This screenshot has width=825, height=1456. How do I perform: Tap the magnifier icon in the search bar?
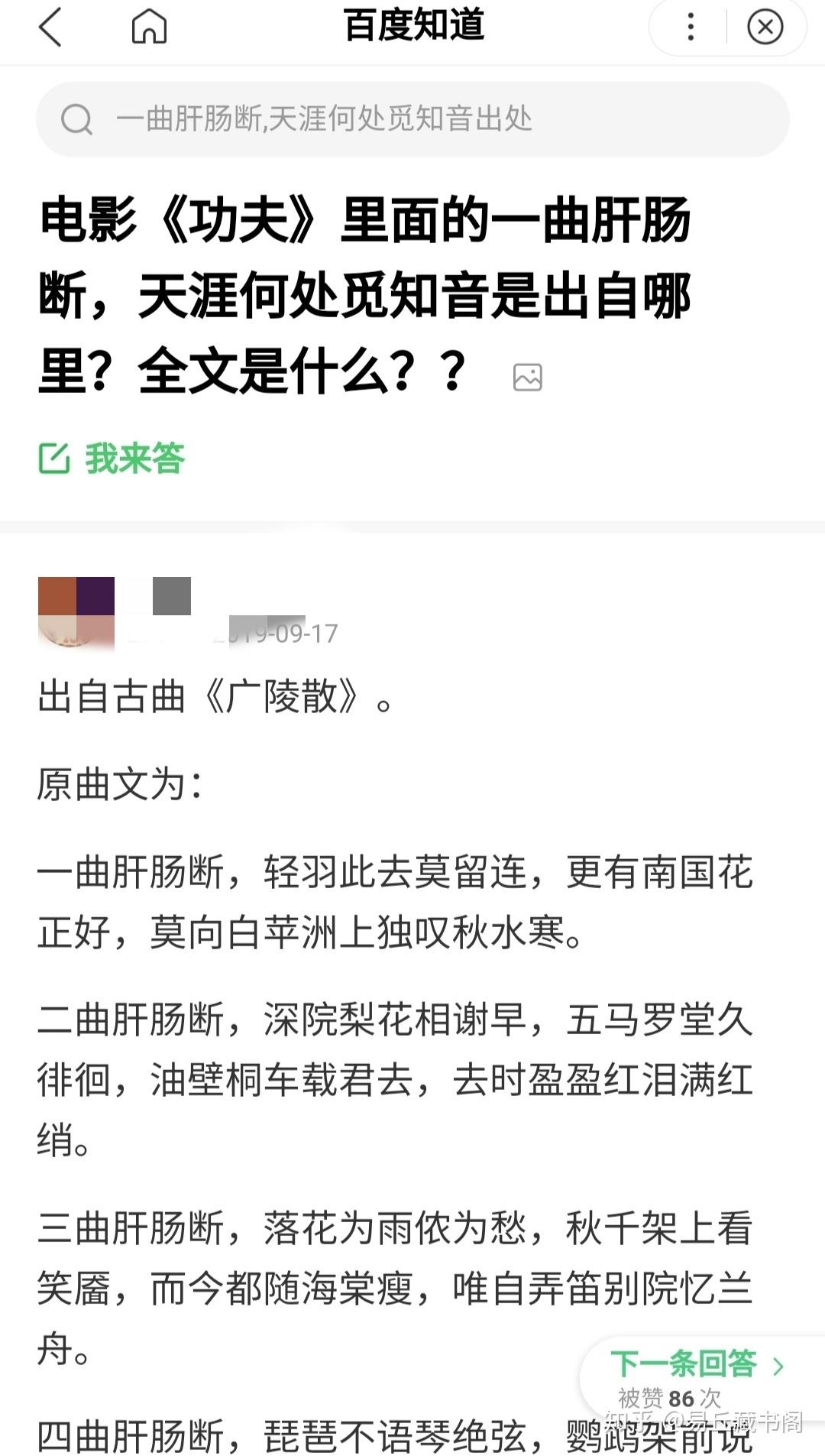click(x=76, y=118)
